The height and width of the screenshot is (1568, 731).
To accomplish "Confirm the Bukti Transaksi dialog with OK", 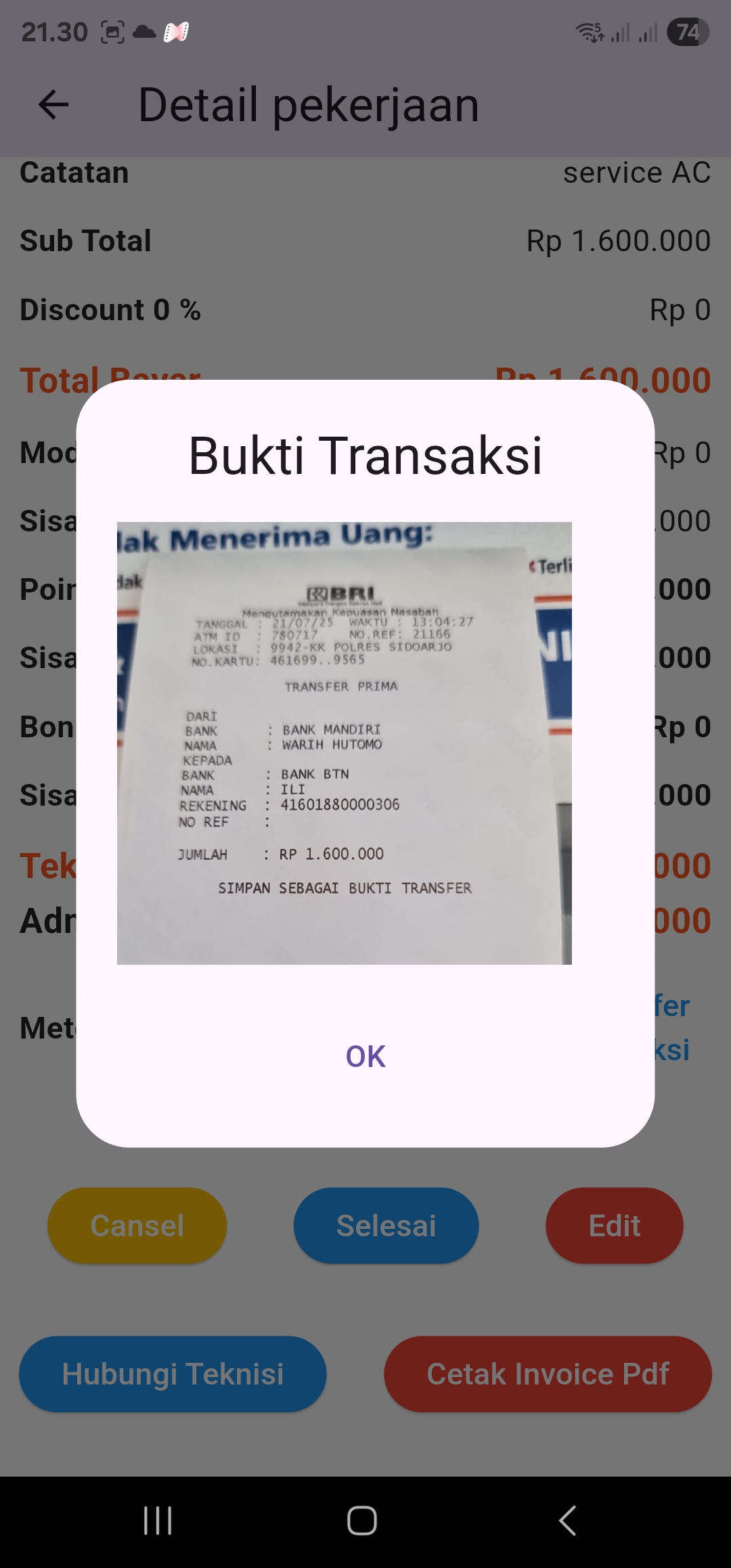I will pos(365,1056).
